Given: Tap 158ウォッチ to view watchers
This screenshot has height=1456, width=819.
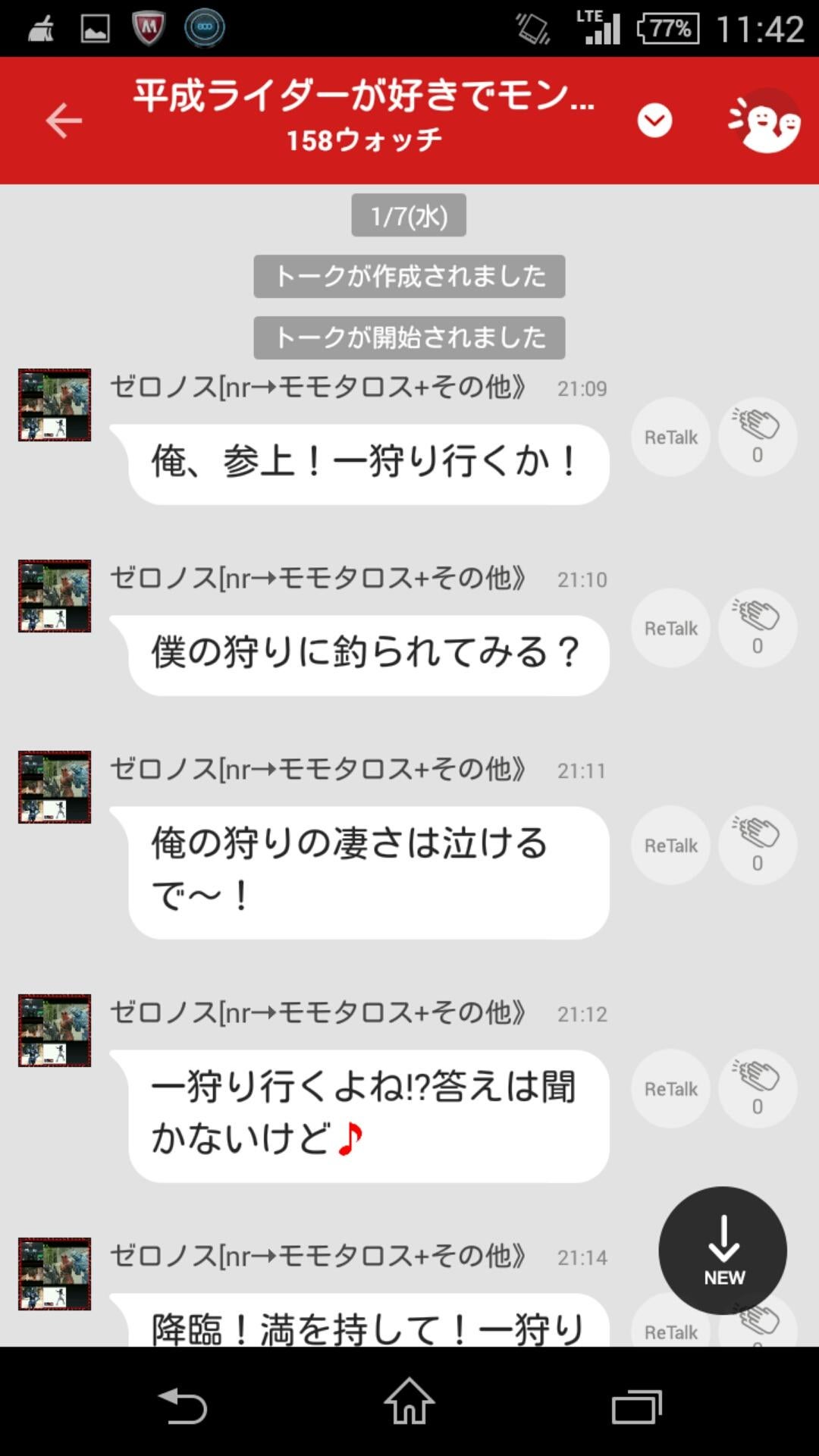Looking at the screenshot, I should 364,139.
